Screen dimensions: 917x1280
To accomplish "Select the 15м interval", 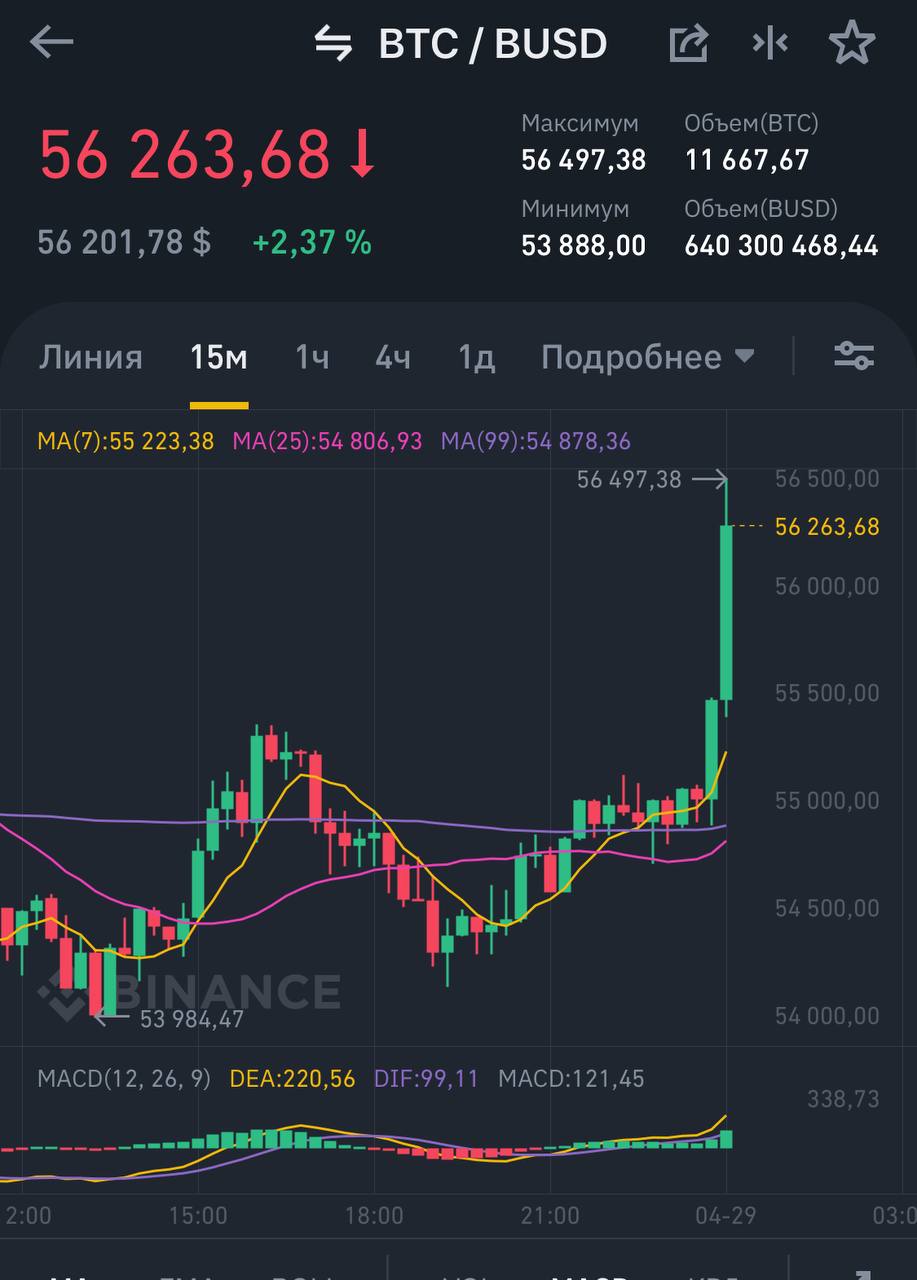I will [x=218, y=357].
